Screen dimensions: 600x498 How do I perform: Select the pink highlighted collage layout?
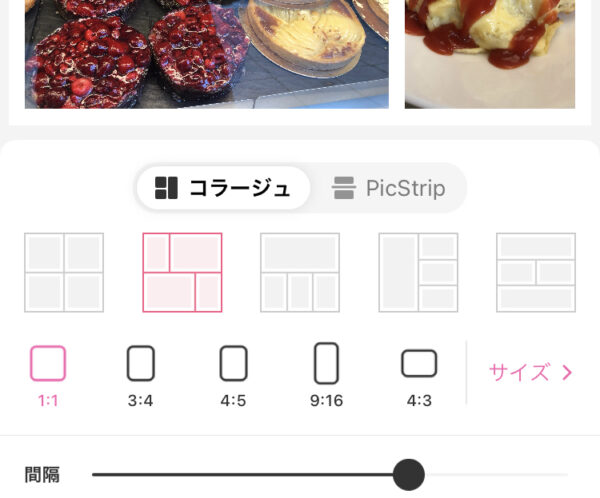(182, 272)
